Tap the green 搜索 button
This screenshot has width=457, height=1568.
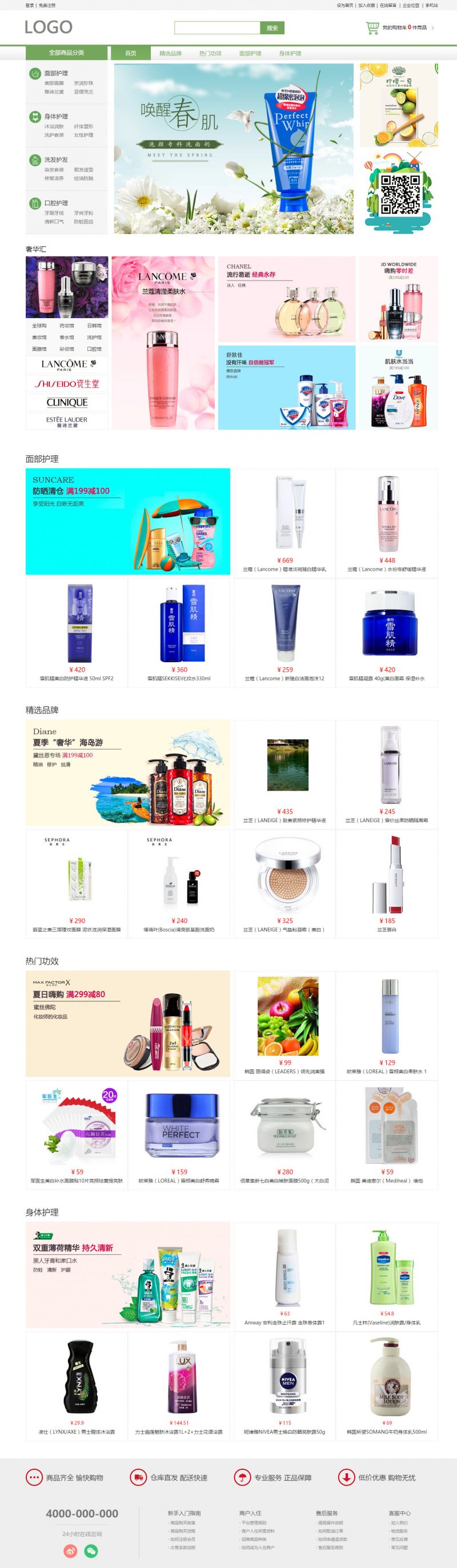272,28
